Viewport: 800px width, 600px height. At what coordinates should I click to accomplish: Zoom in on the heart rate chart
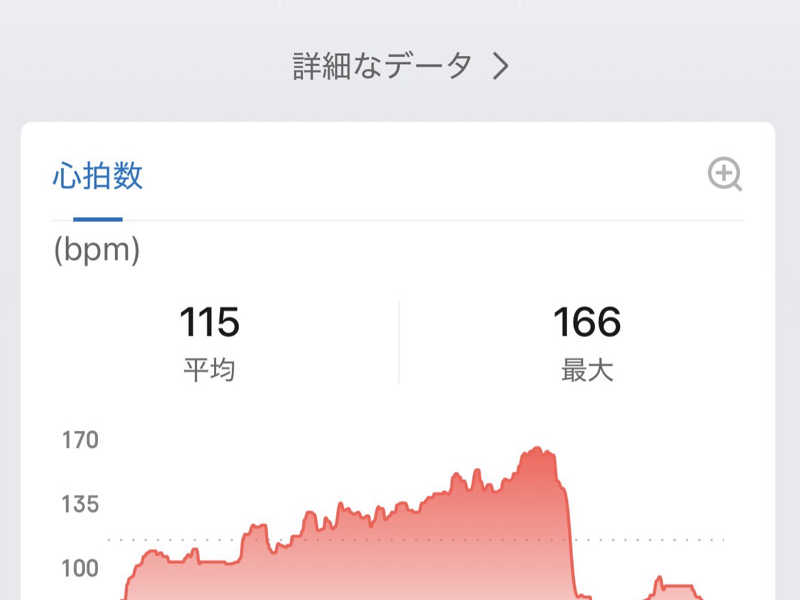(x=724, y=175)
